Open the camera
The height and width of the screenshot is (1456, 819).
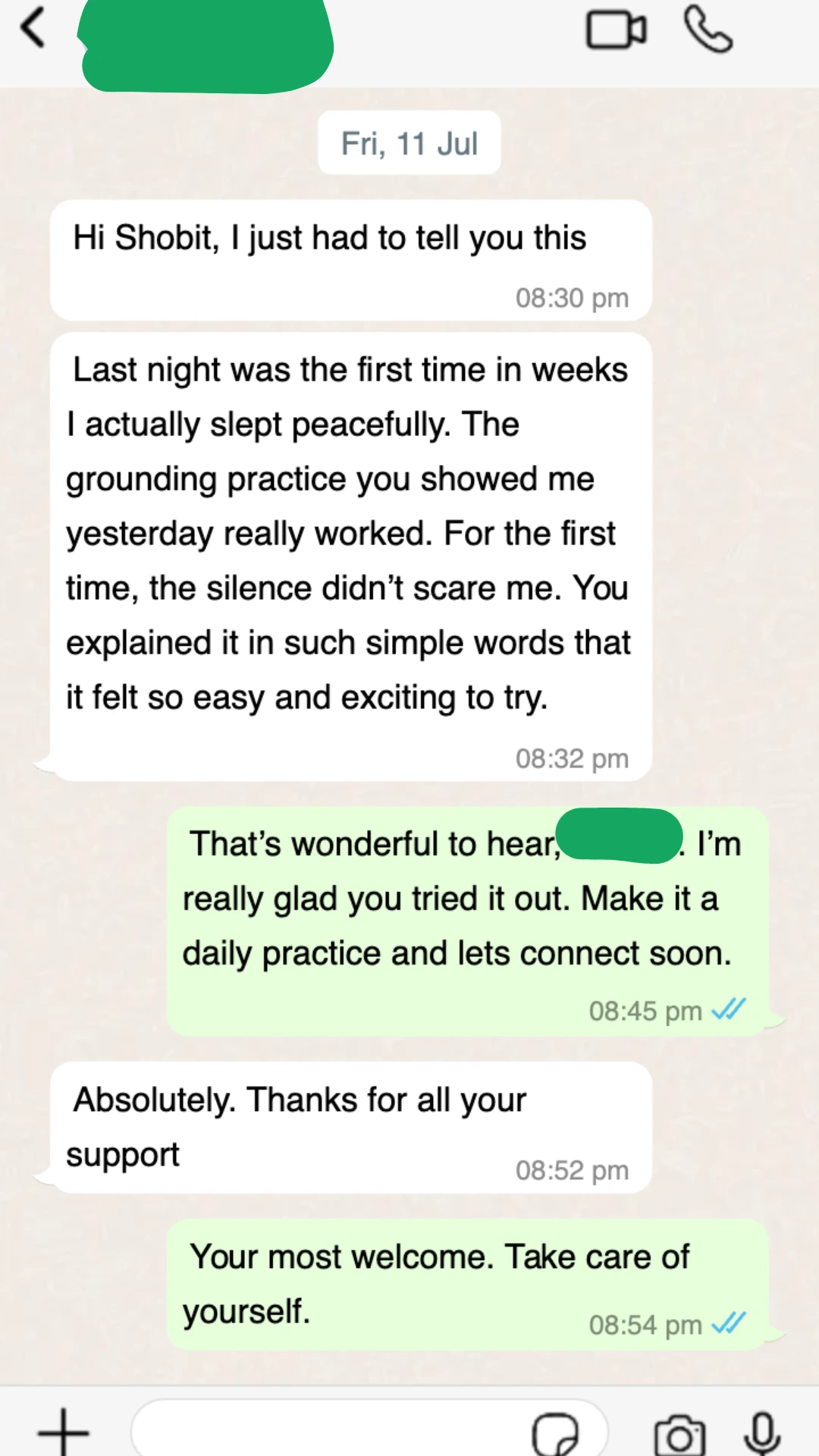click(x=679, y=1434)
